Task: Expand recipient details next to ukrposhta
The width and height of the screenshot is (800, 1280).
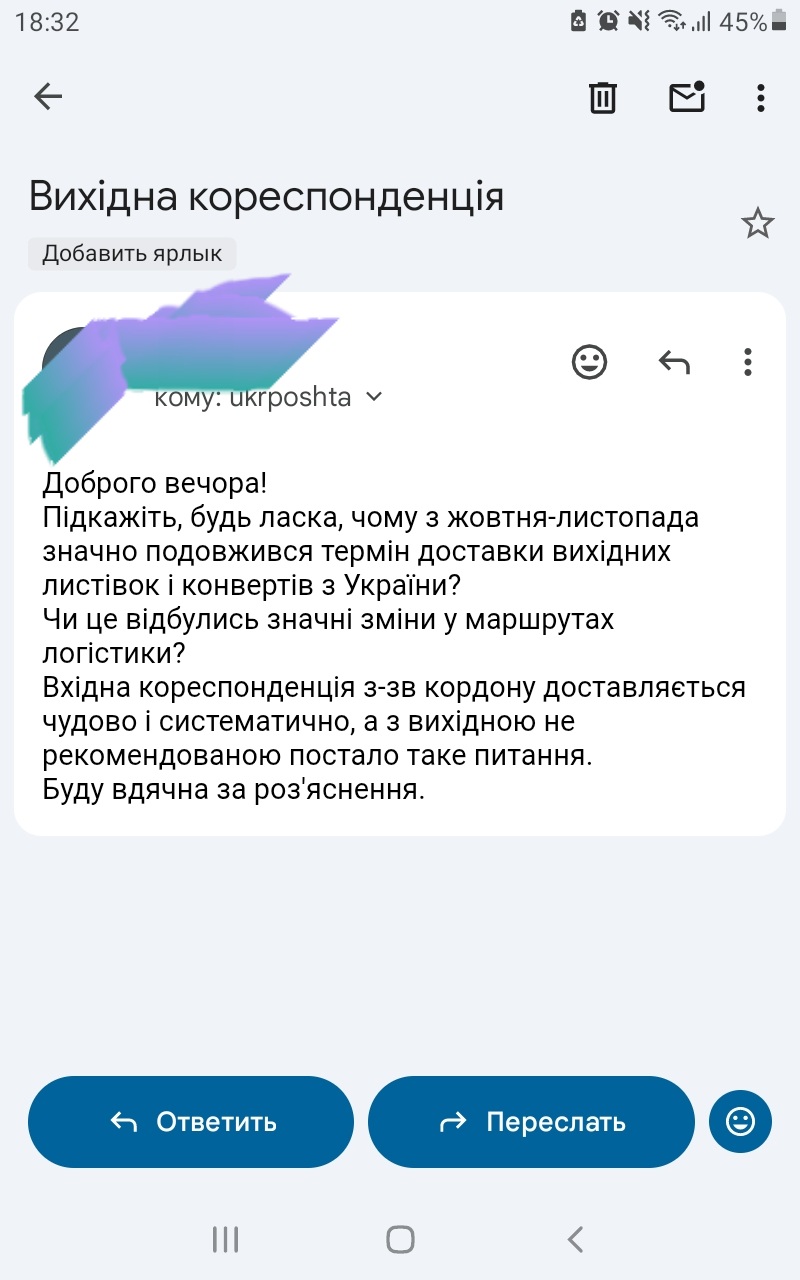Action: click(x=374, y=397)
